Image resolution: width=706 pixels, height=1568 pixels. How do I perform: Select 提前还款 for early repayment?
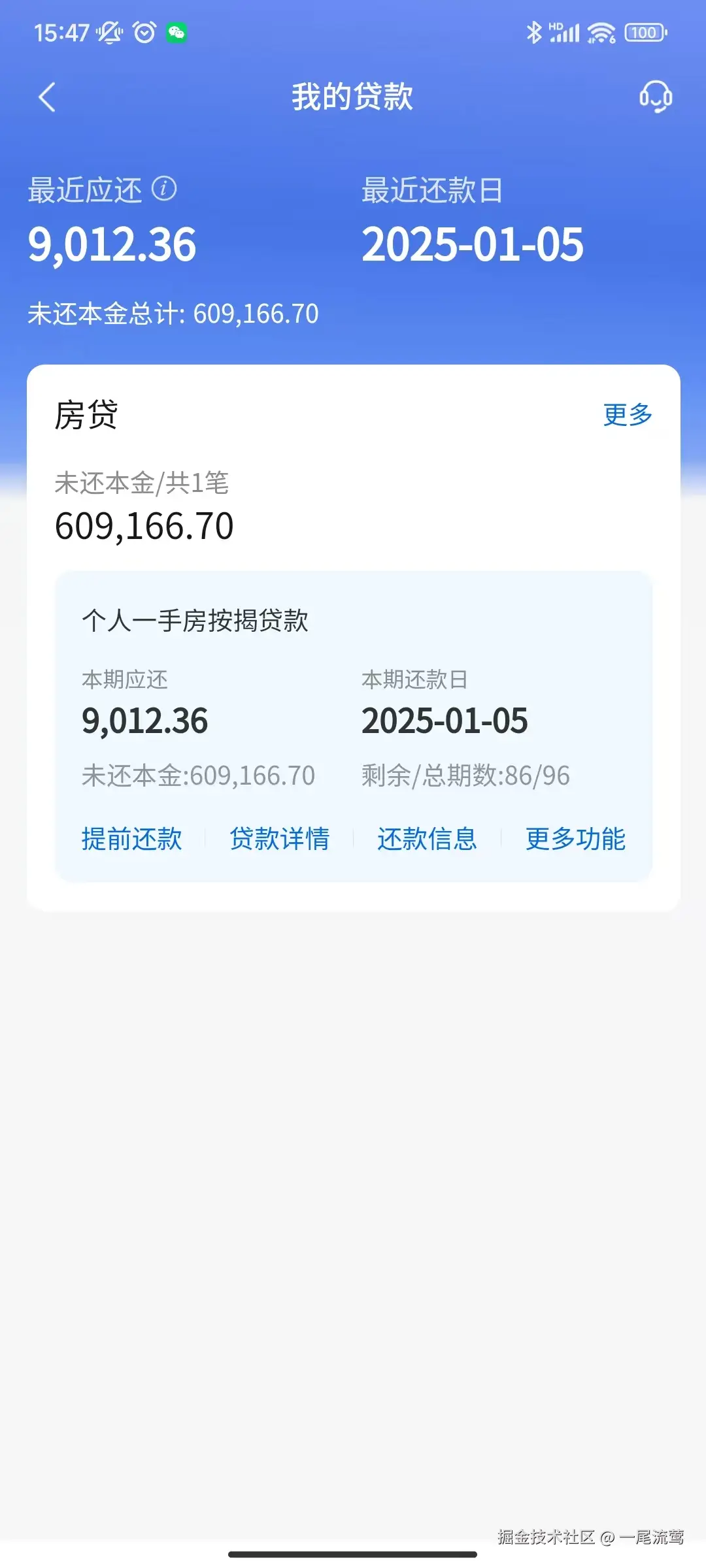(x=131, y=838)
